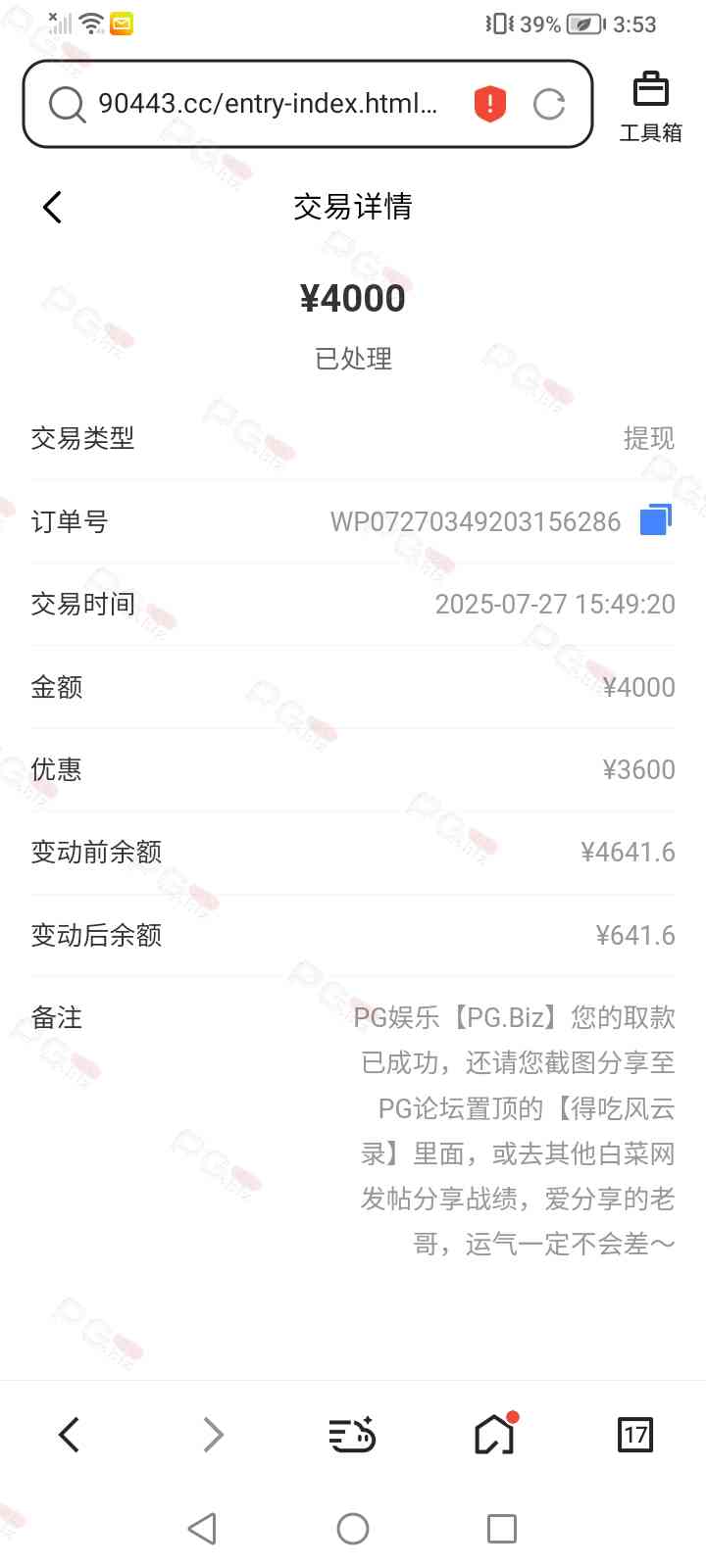Open the browser home page
Viewport: 706px width, 1568px height.
pyautogui.click(x=495, y=1435)
